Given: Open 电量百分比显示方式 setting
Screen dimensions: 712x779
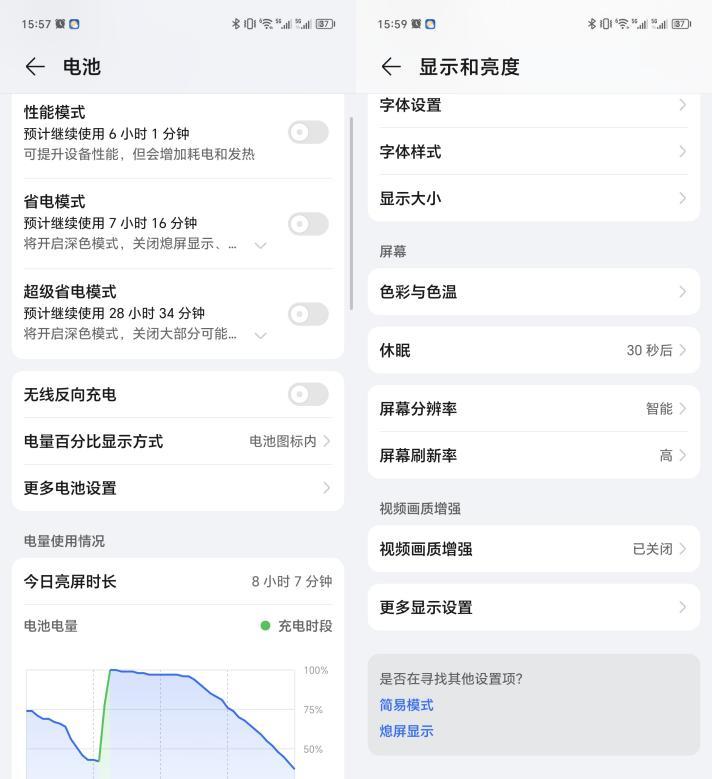Looking at the screenshot, I should (177, 441).
